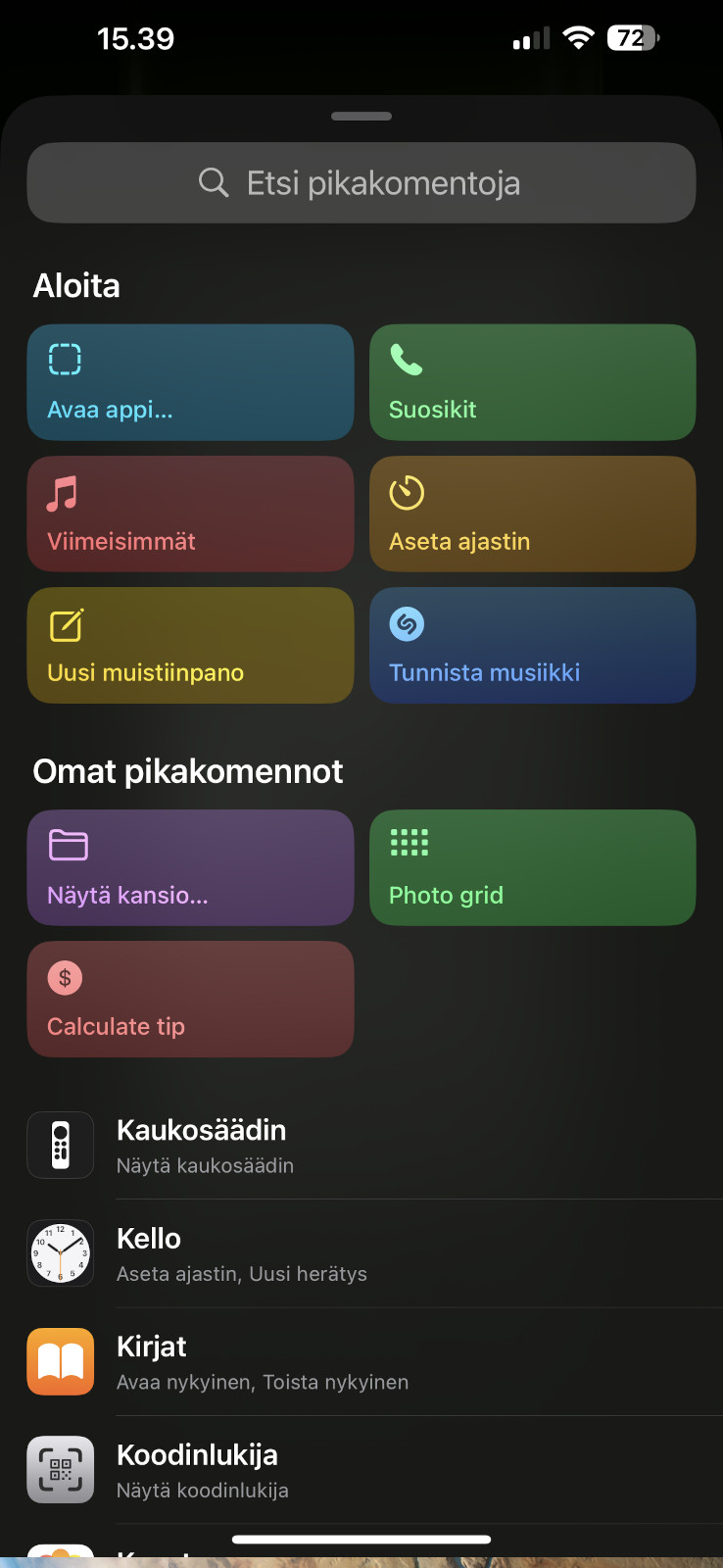Open the Suosikit phone shortcut
Screen dimensions: 723x1568
click(x=532, y=382)
